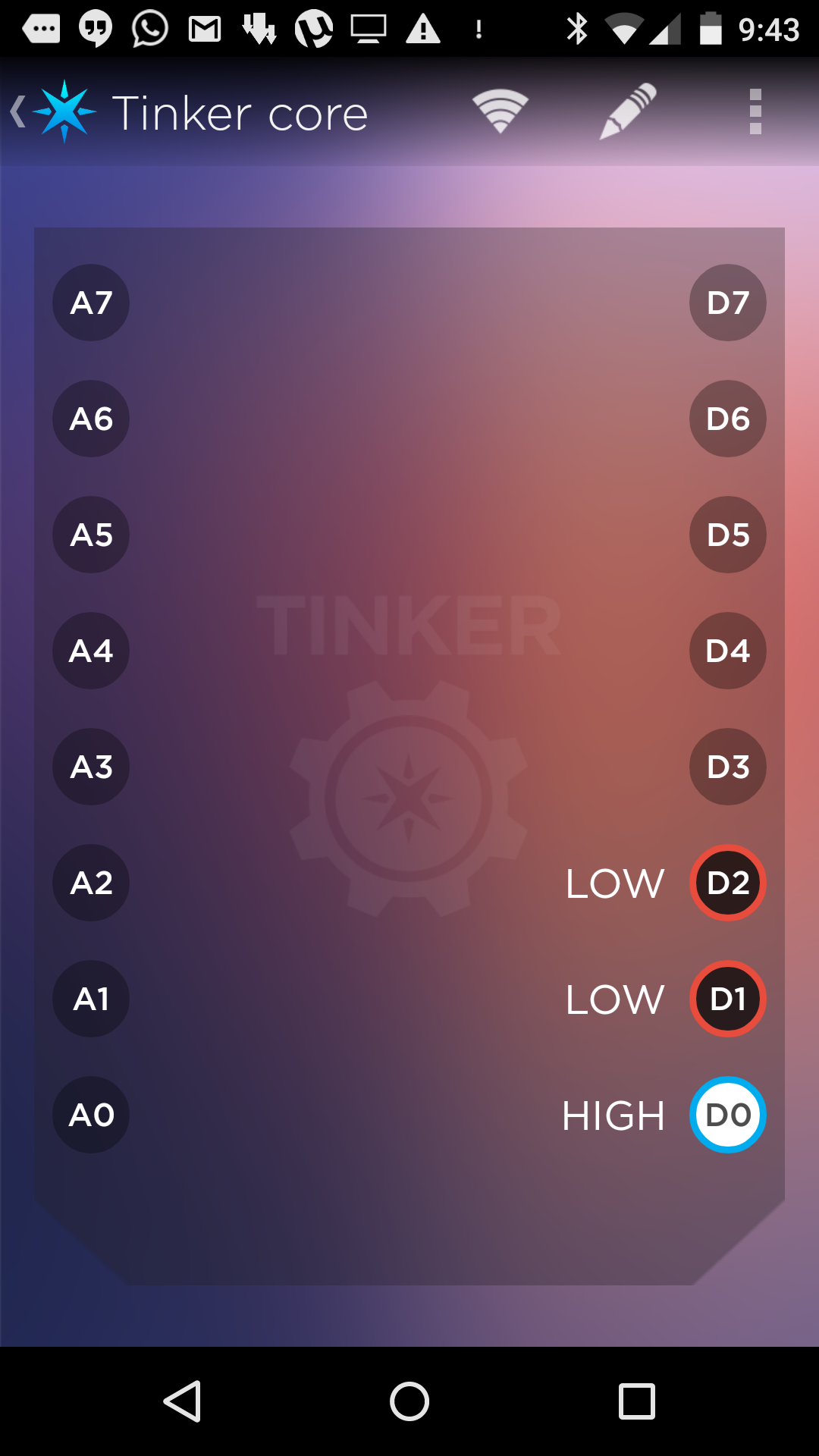The width and height of the screenshot is (819, 1456).
Task: Switch D0 from HIGH
Action: (x=728, y=1115)
